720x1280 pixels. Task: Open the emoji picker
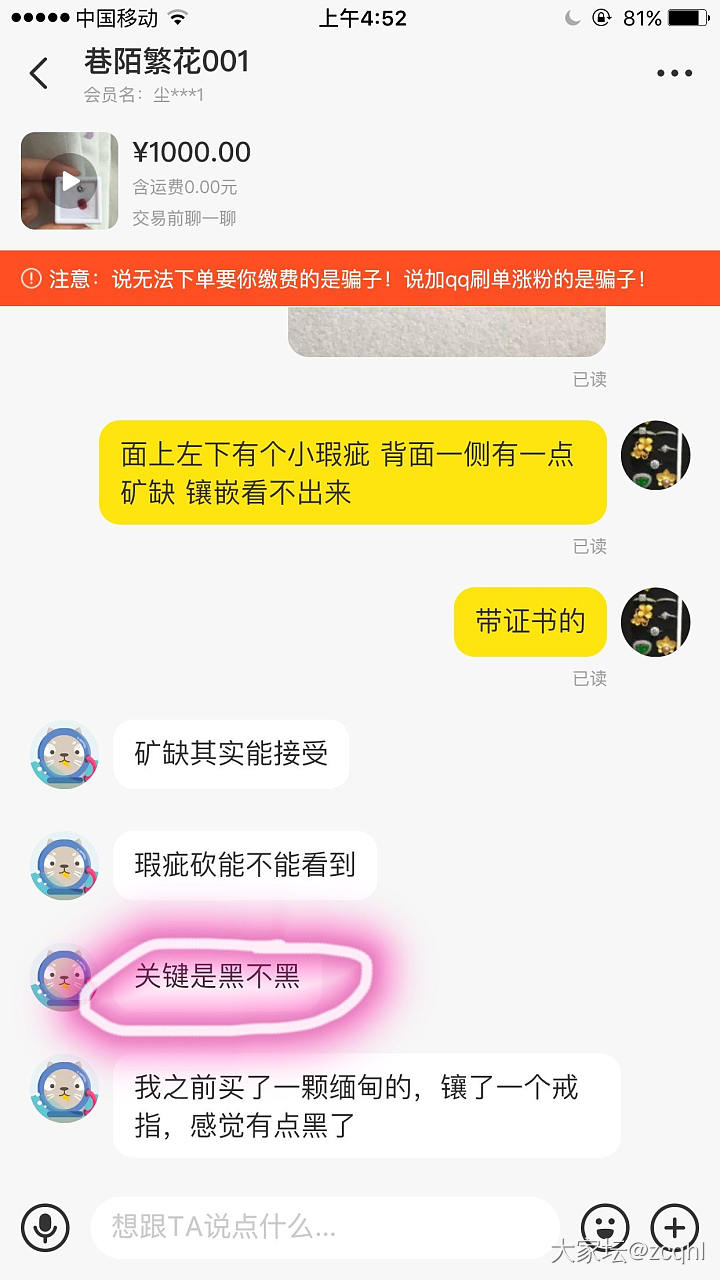[x=605, y=1226]
